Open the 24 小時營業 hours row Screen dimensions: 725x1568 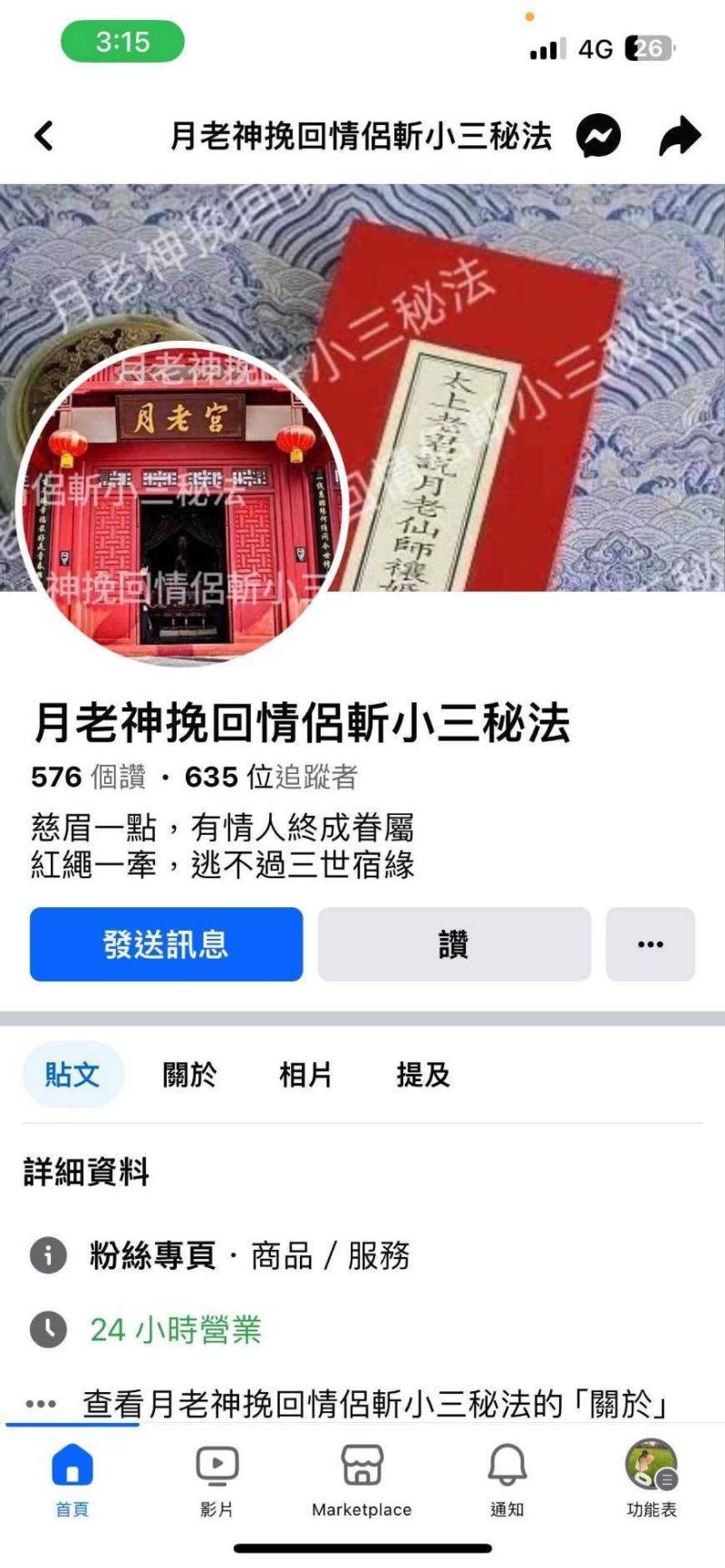click(175, 1330)
